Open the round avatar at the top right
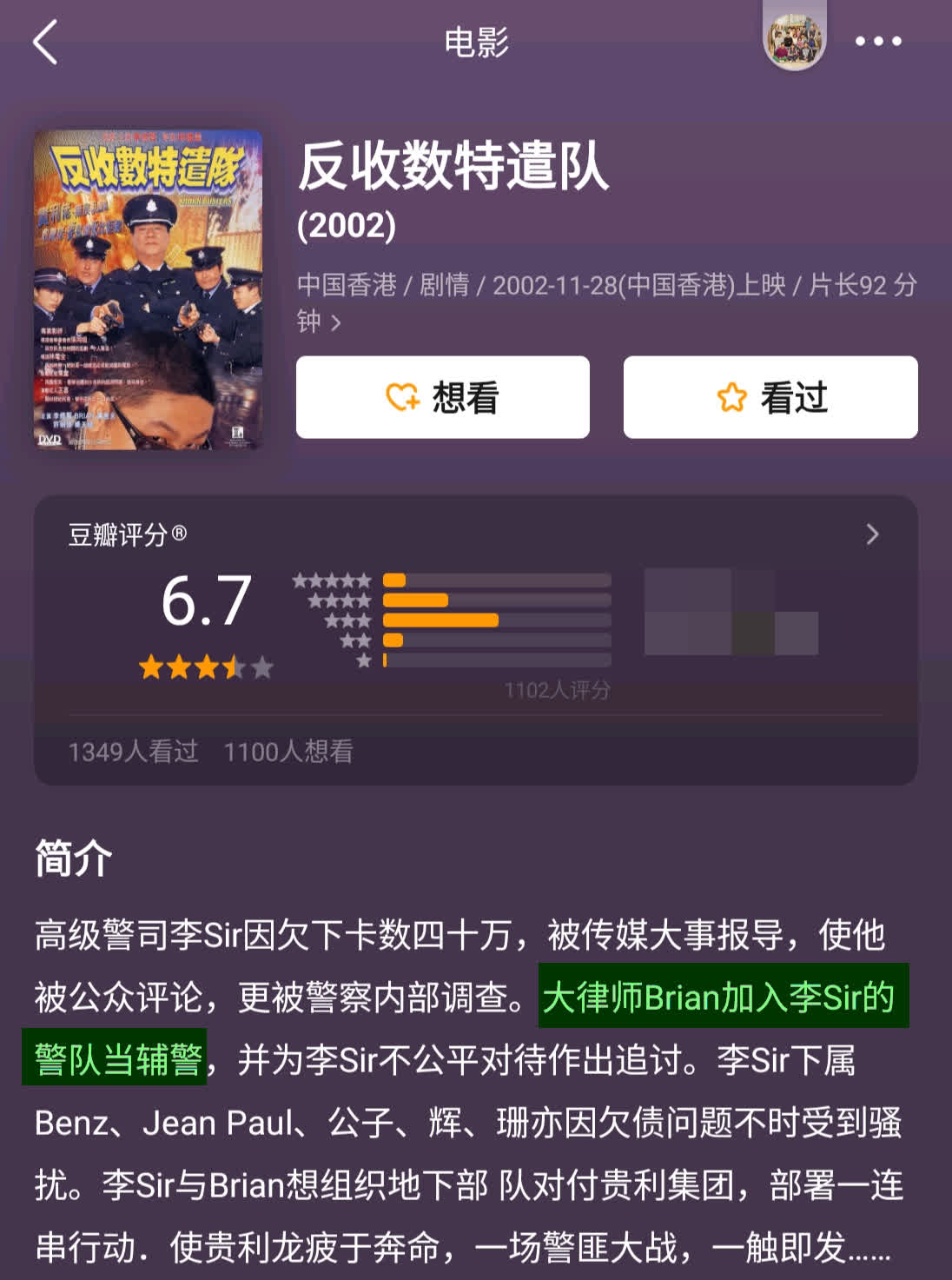This screenshot has height=1280, width=952. pyautogui.click(x=794, y=40)
